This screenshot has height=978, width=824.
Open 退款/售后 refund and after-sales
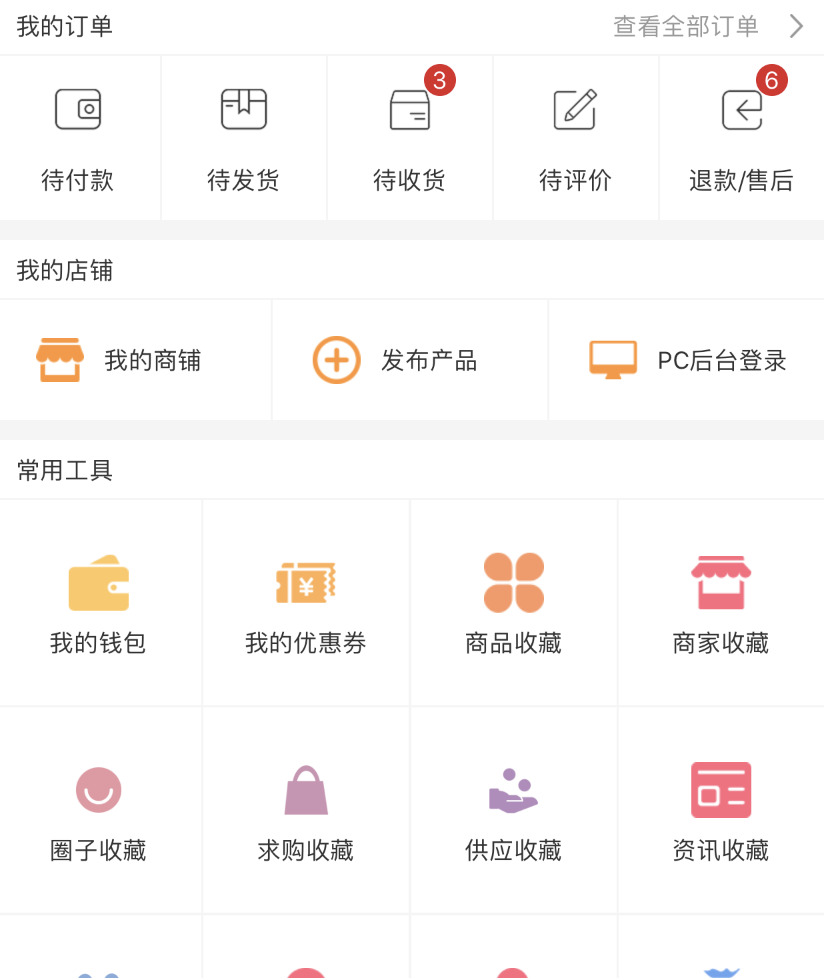pos(741,138)
